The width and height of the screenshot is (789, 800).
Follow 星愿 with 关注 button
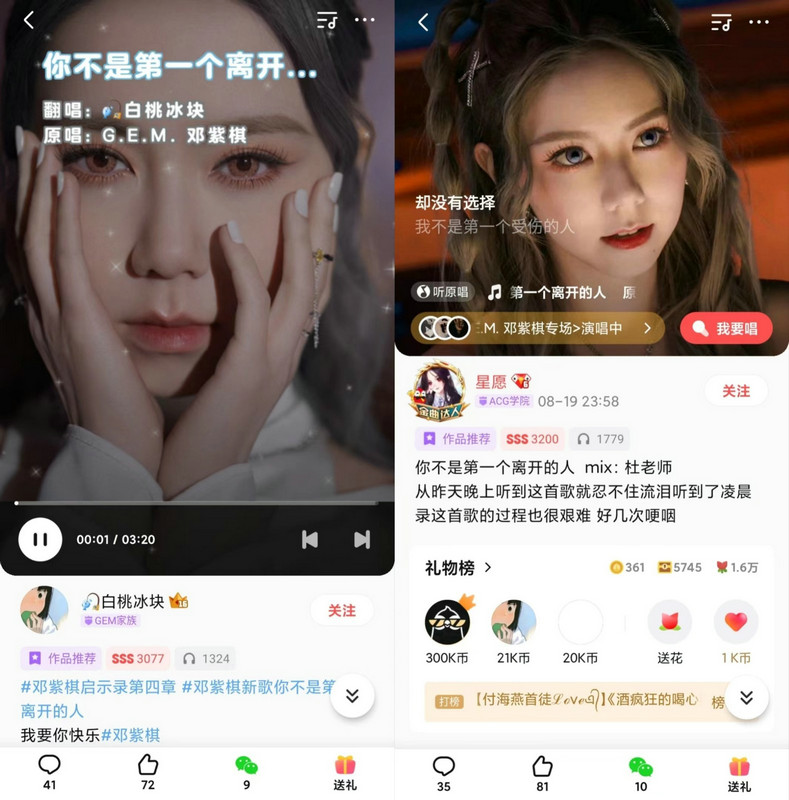click(736, 391)
